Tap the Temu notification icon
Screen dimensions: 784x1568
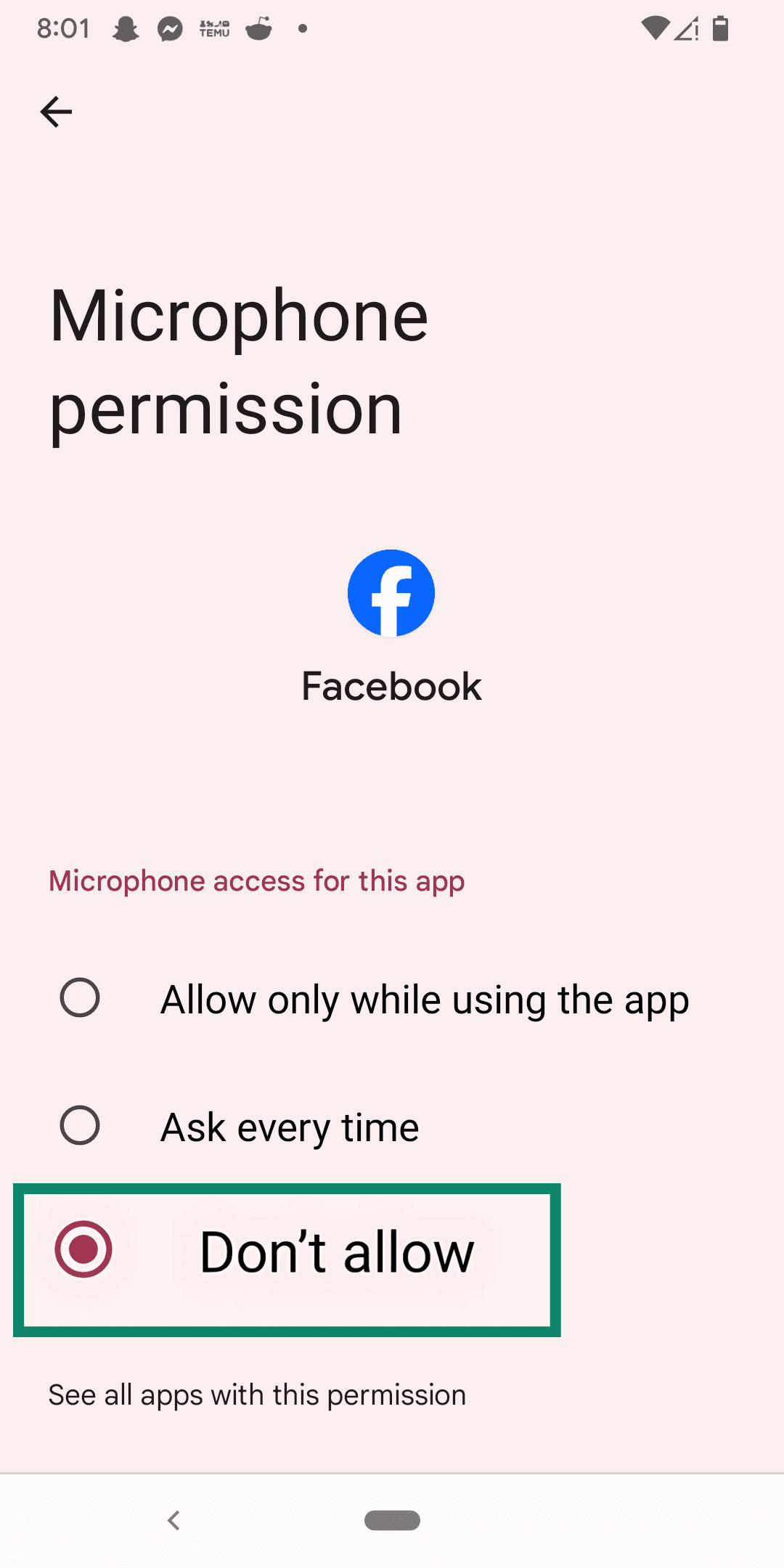coord(213,28)
